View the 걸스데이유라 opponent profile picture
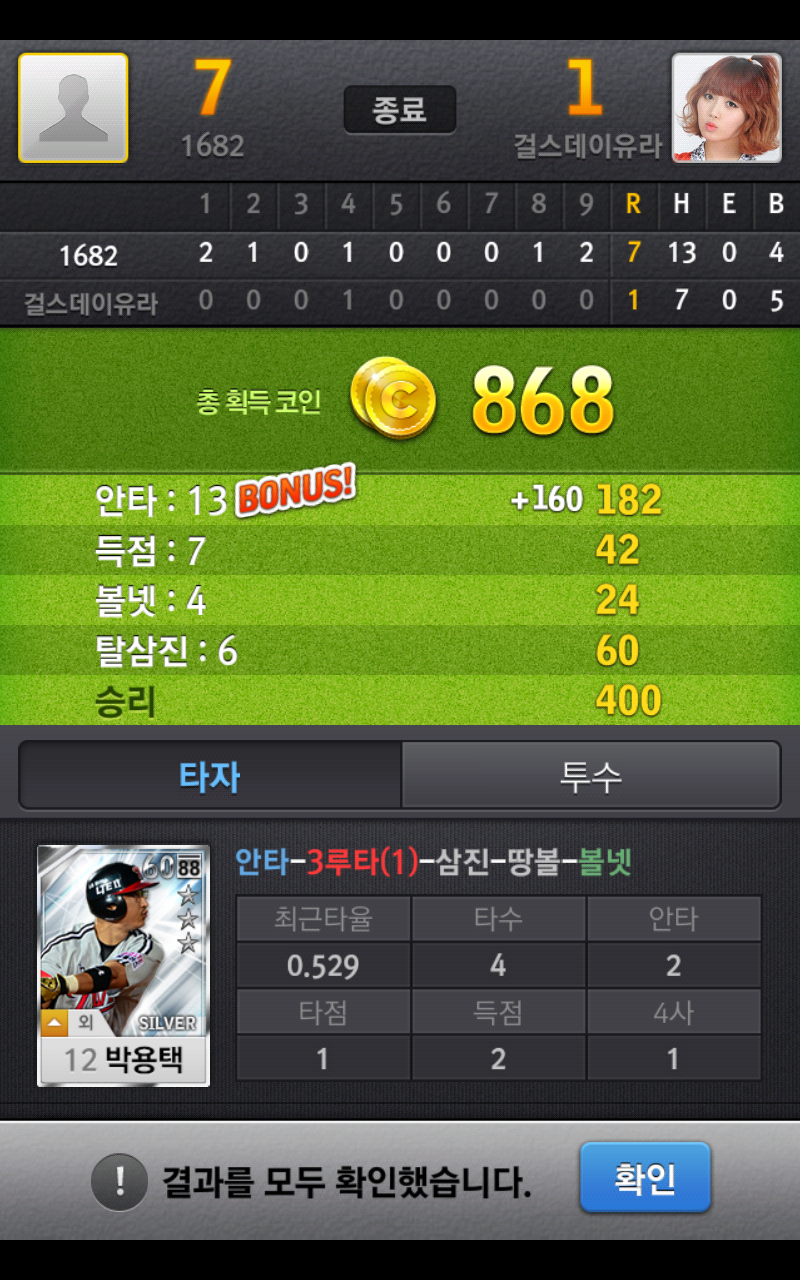 [726, 108]
